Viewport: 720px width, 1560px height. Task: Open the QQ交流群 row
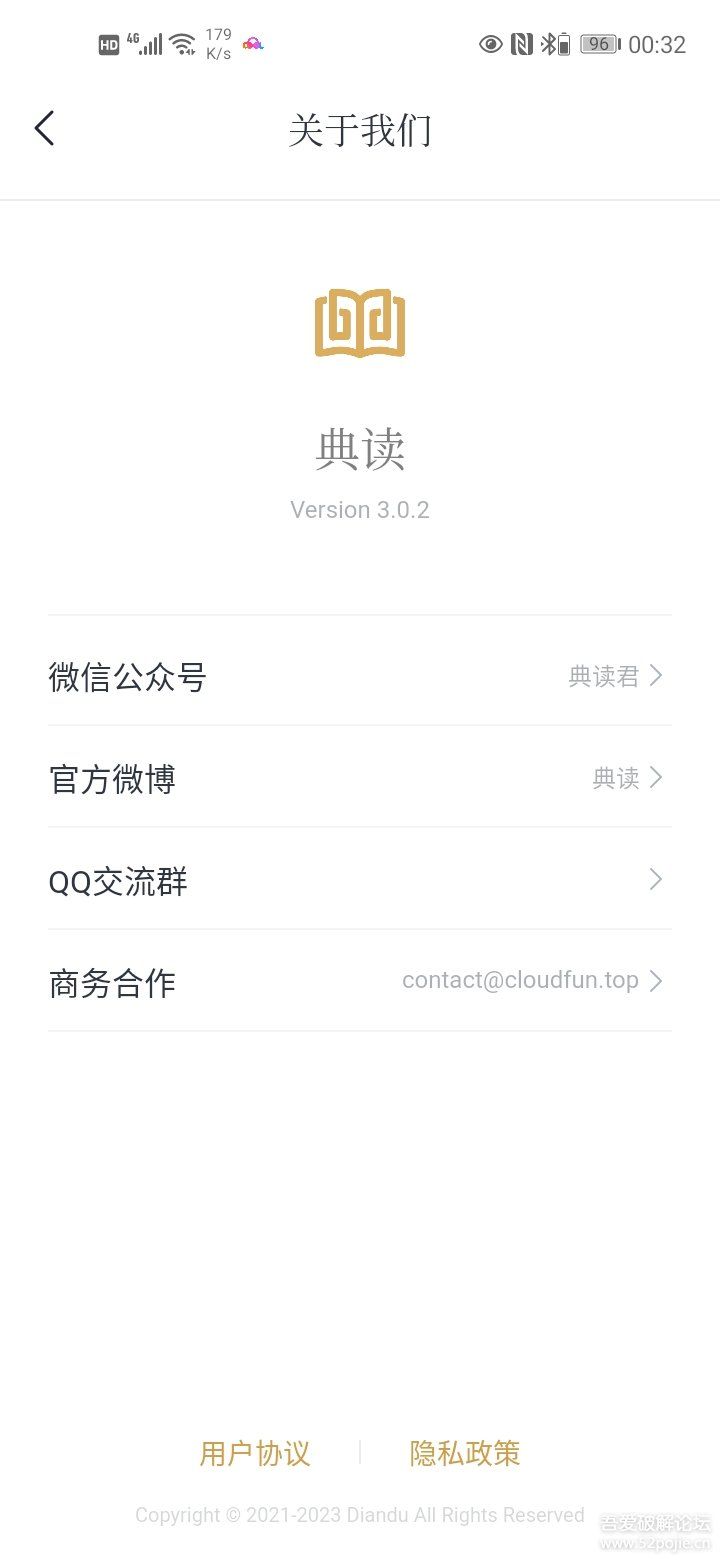pos(360,880)
